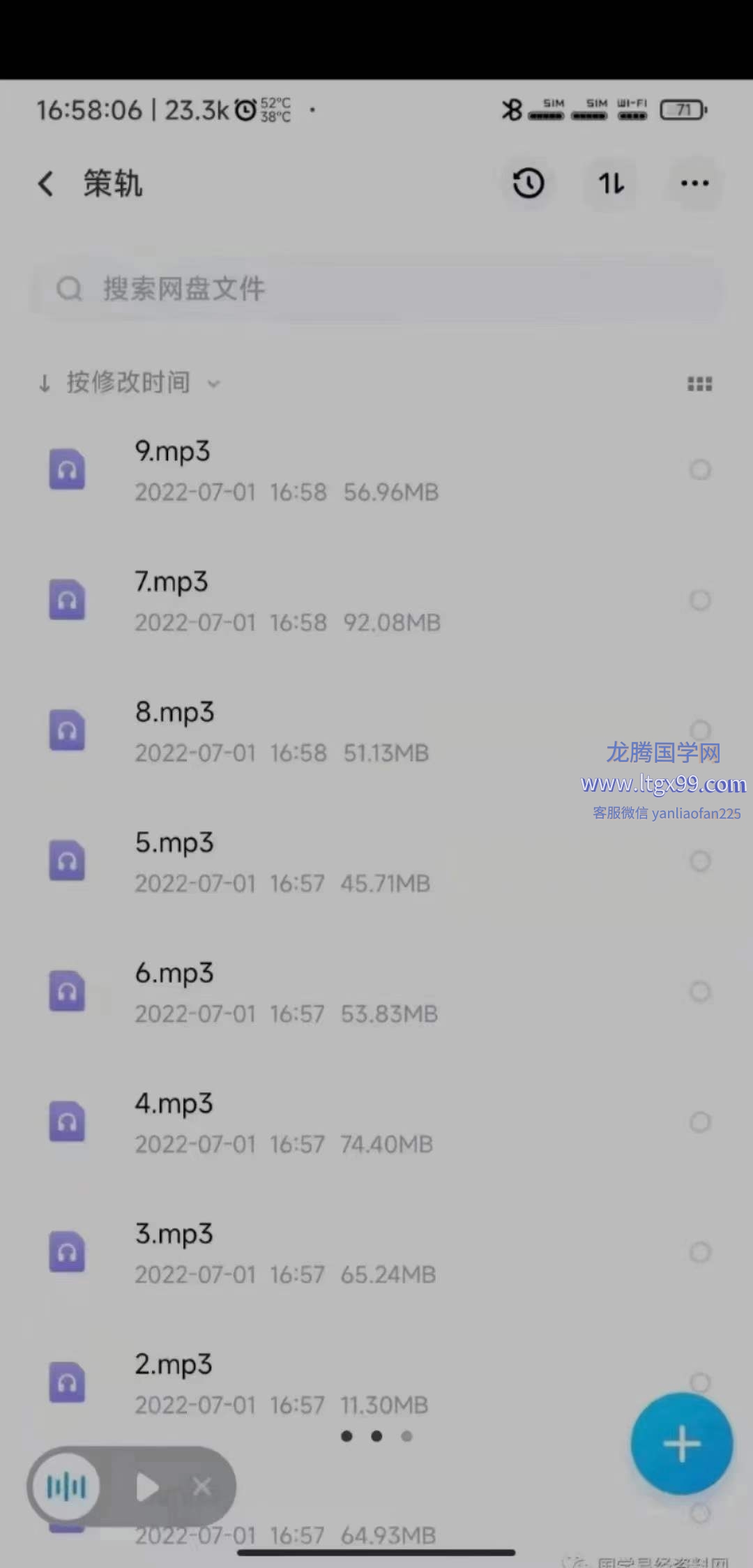
Task: Tap the blue plus upload button
Action: pos(682,1444)
